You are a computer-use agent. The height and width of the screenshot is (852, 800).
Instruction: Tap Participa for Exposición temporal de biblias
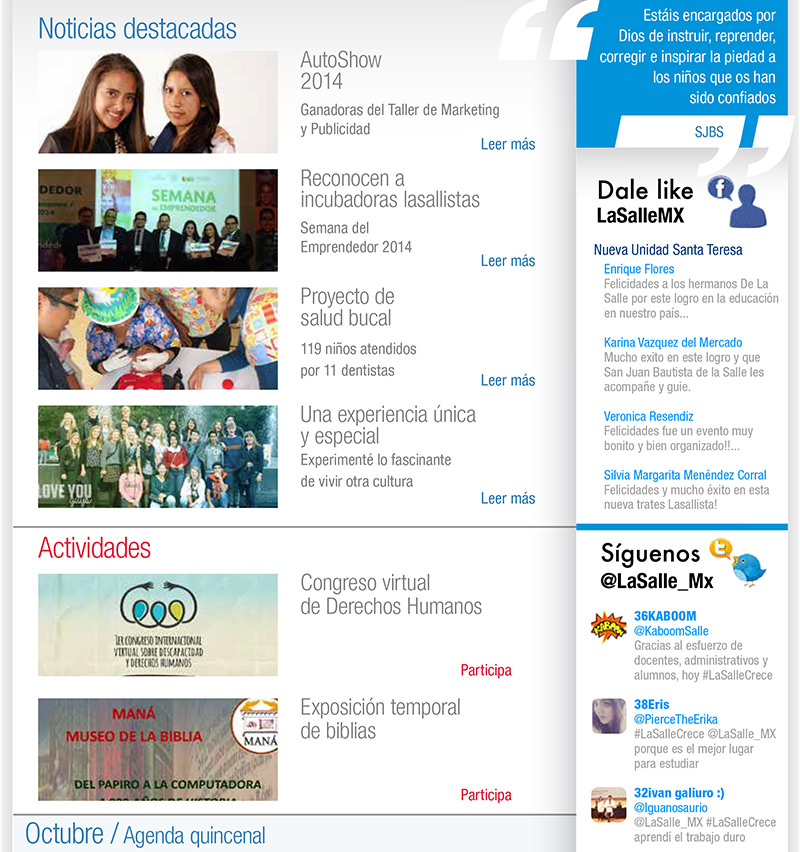click(x=486, y=795)
